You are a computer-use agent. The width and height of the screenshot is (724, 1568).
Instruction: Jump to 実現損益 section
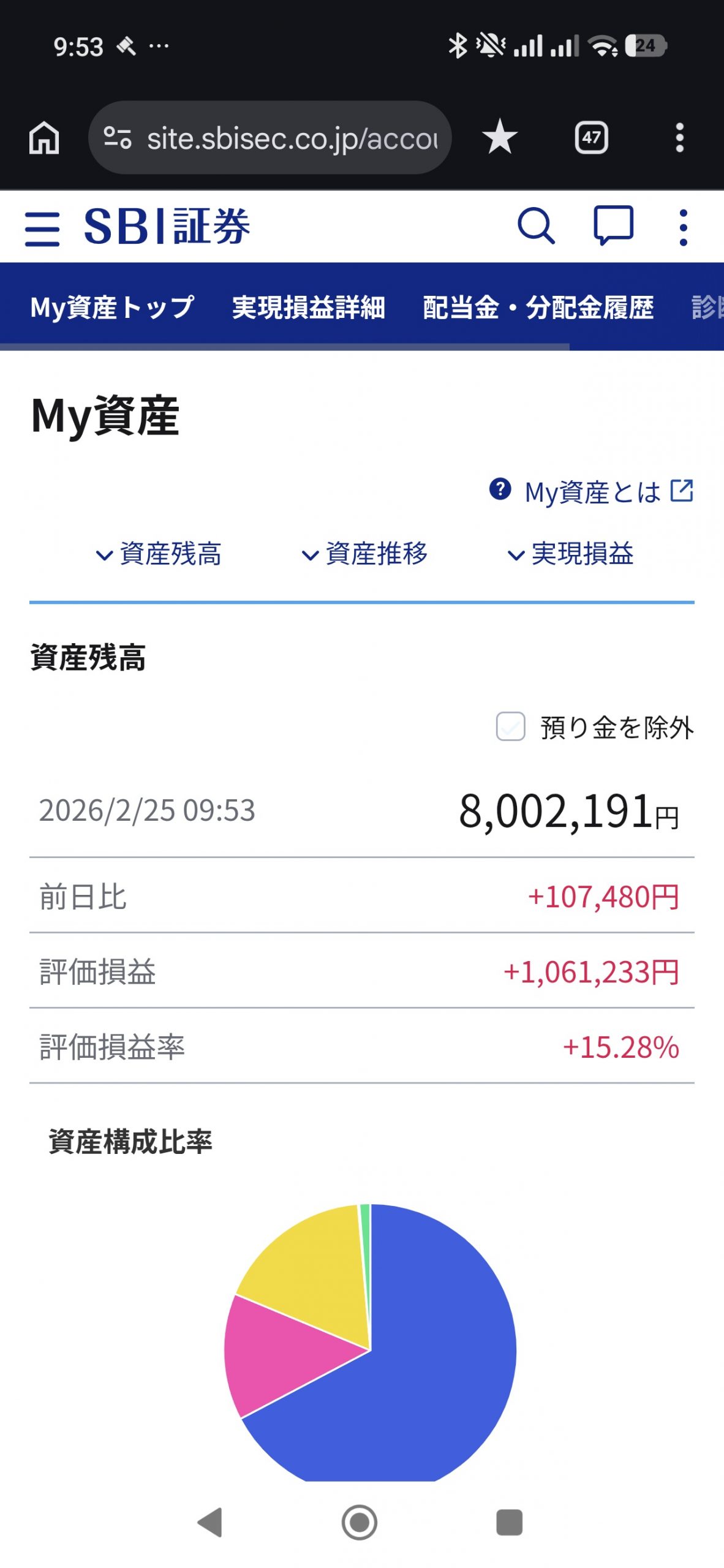[571, 554]
